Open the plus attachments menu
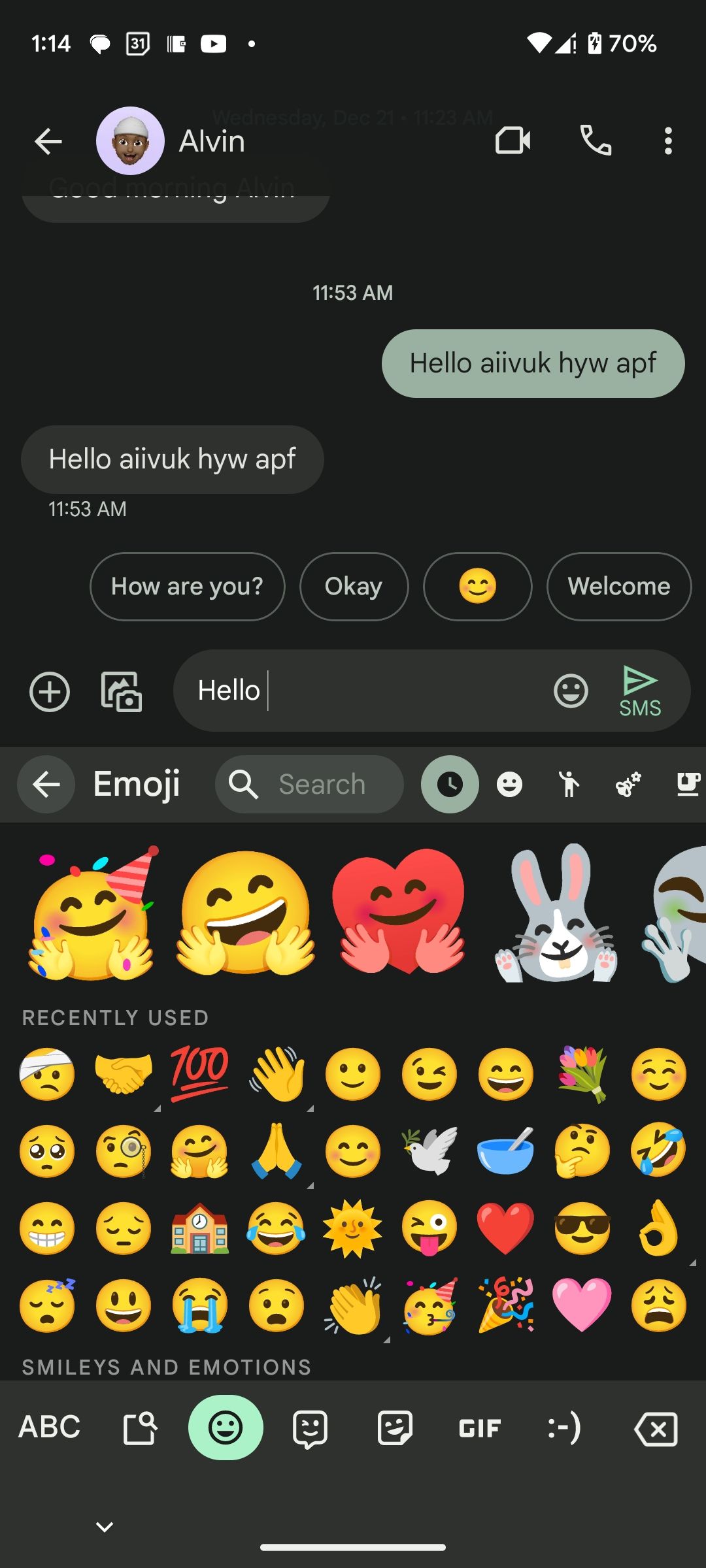 (50, 691)
